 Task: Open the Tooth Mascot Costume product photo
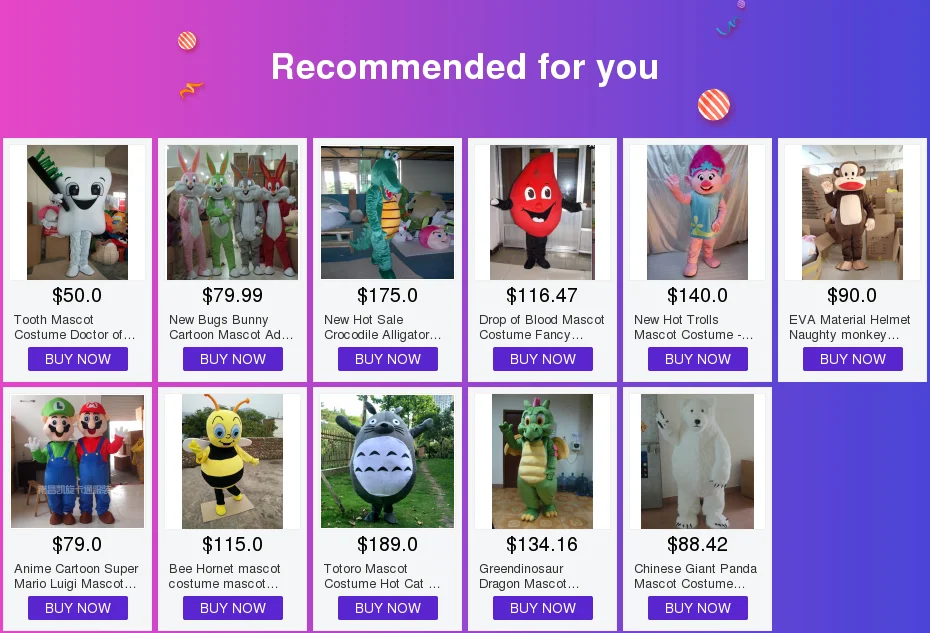click(78, 212)
